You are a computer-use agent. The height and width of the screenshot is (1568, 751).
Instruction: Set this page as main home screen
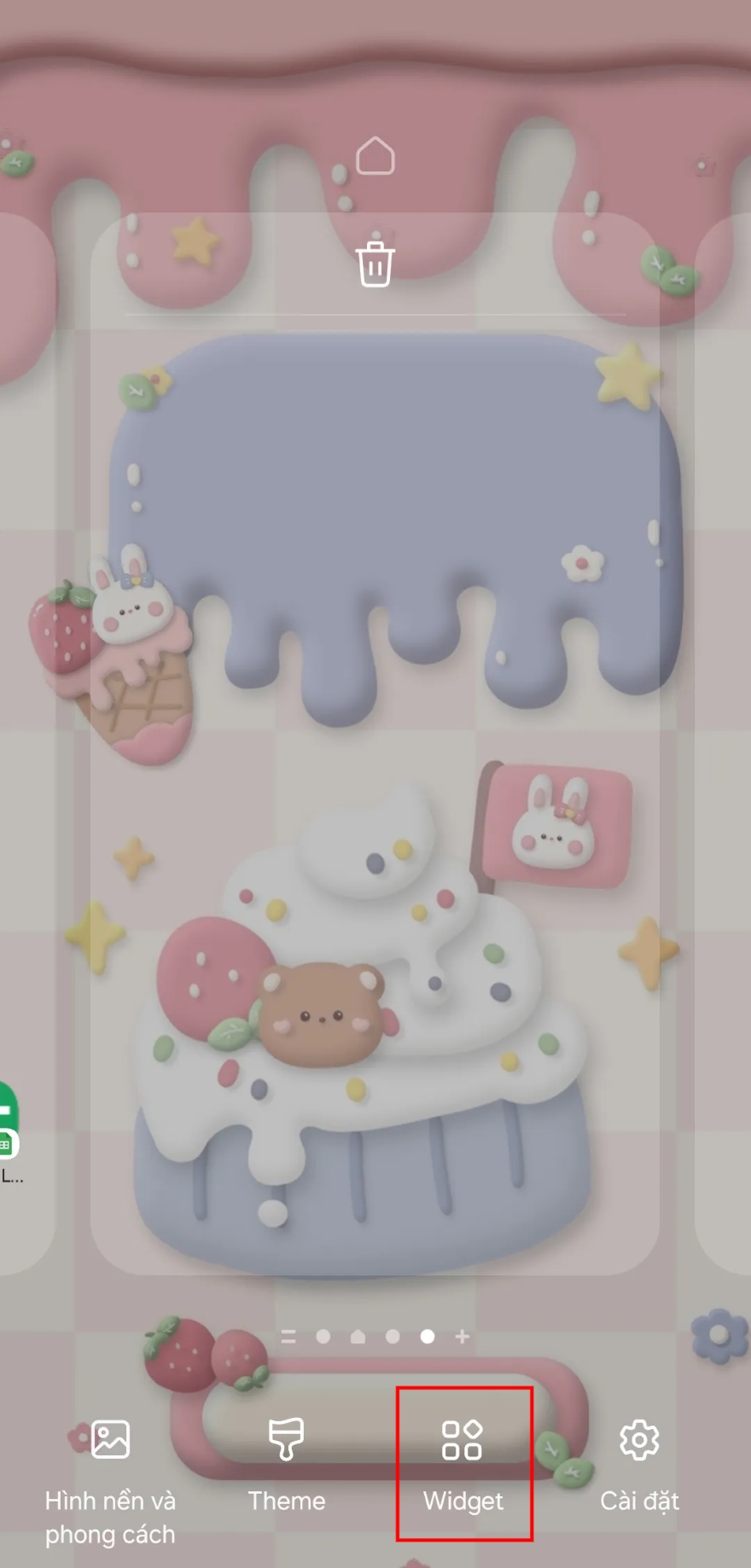click(x=375, y=156)
